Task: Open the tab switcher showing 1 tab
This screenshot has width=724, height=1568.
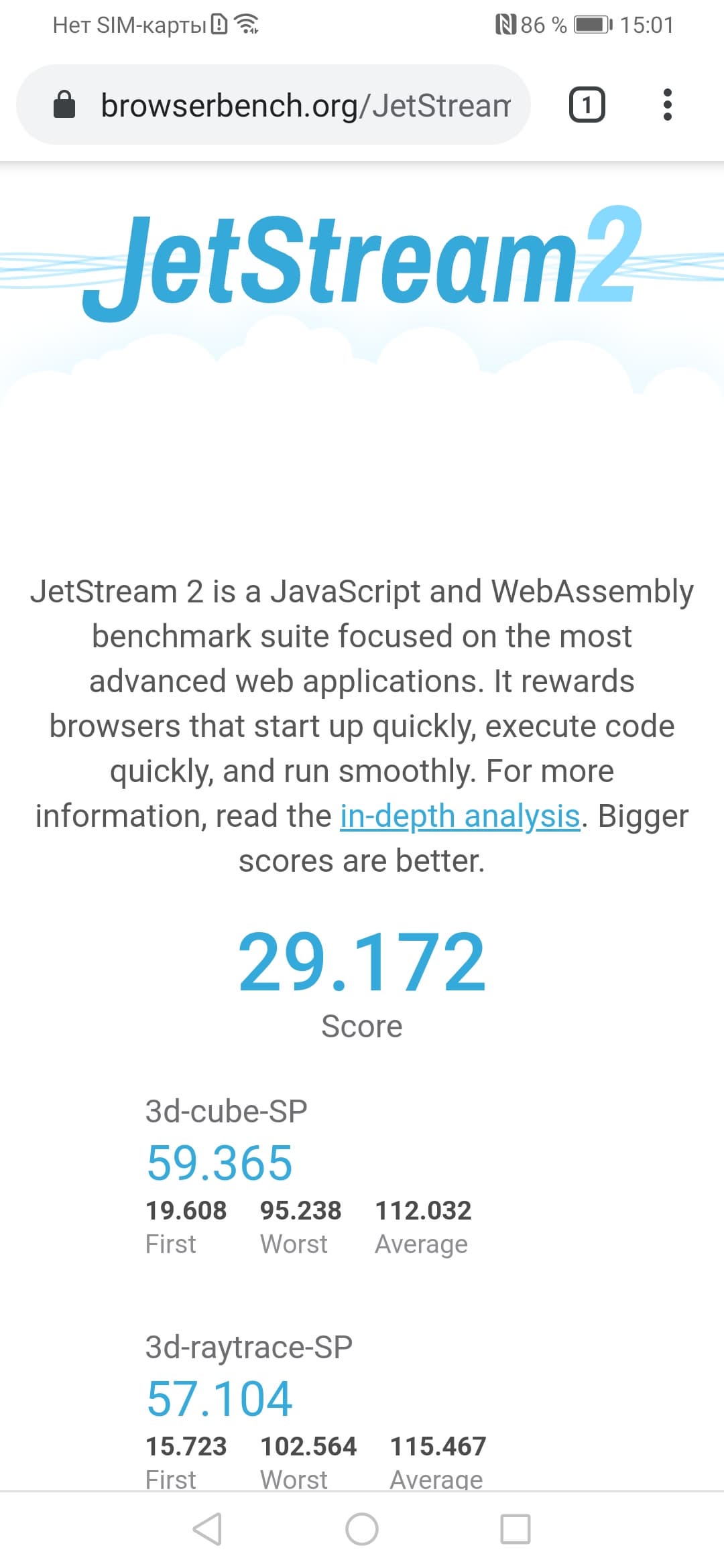Action: (x=587, y=105)
